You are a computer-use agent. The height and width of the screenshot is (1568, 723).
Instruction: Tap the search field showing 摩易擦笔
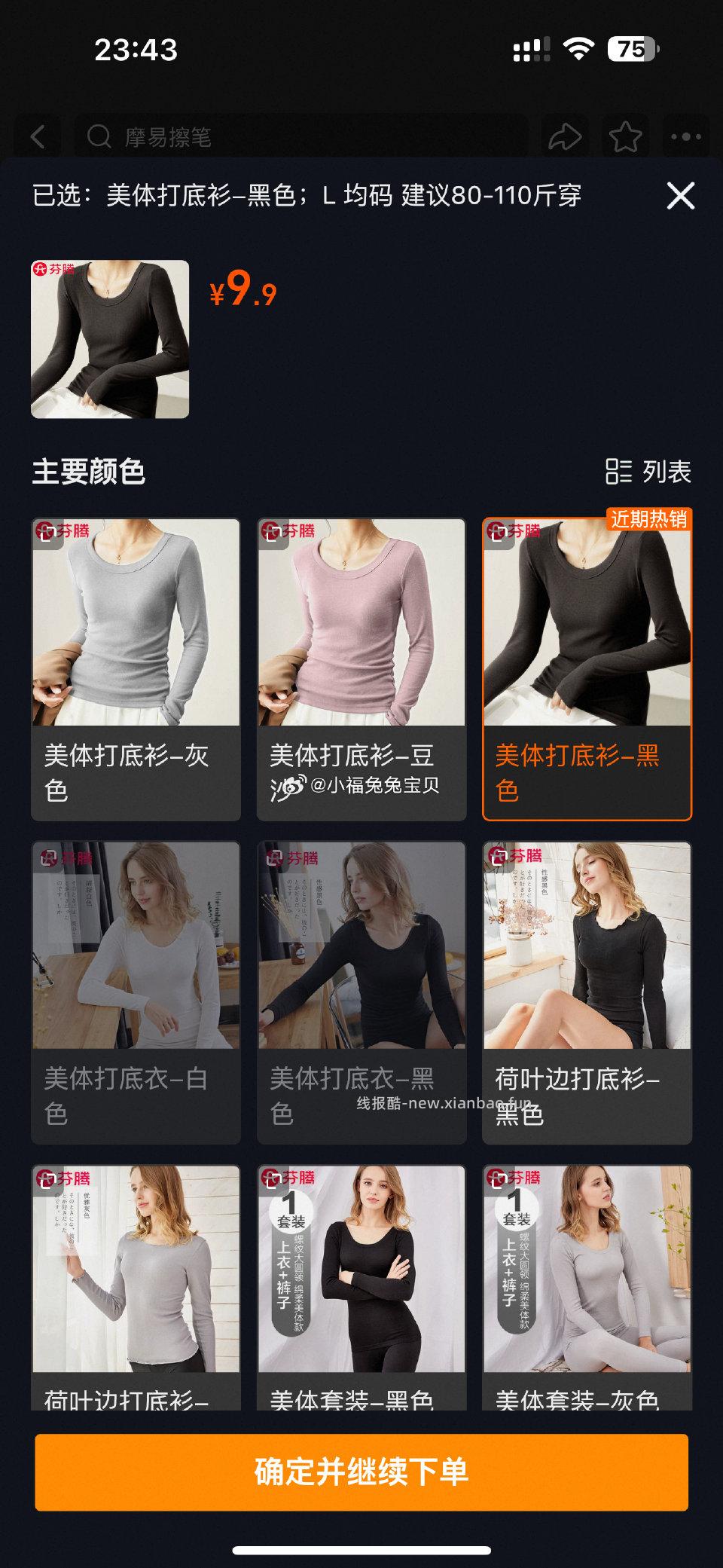click(x=226, y=136)
